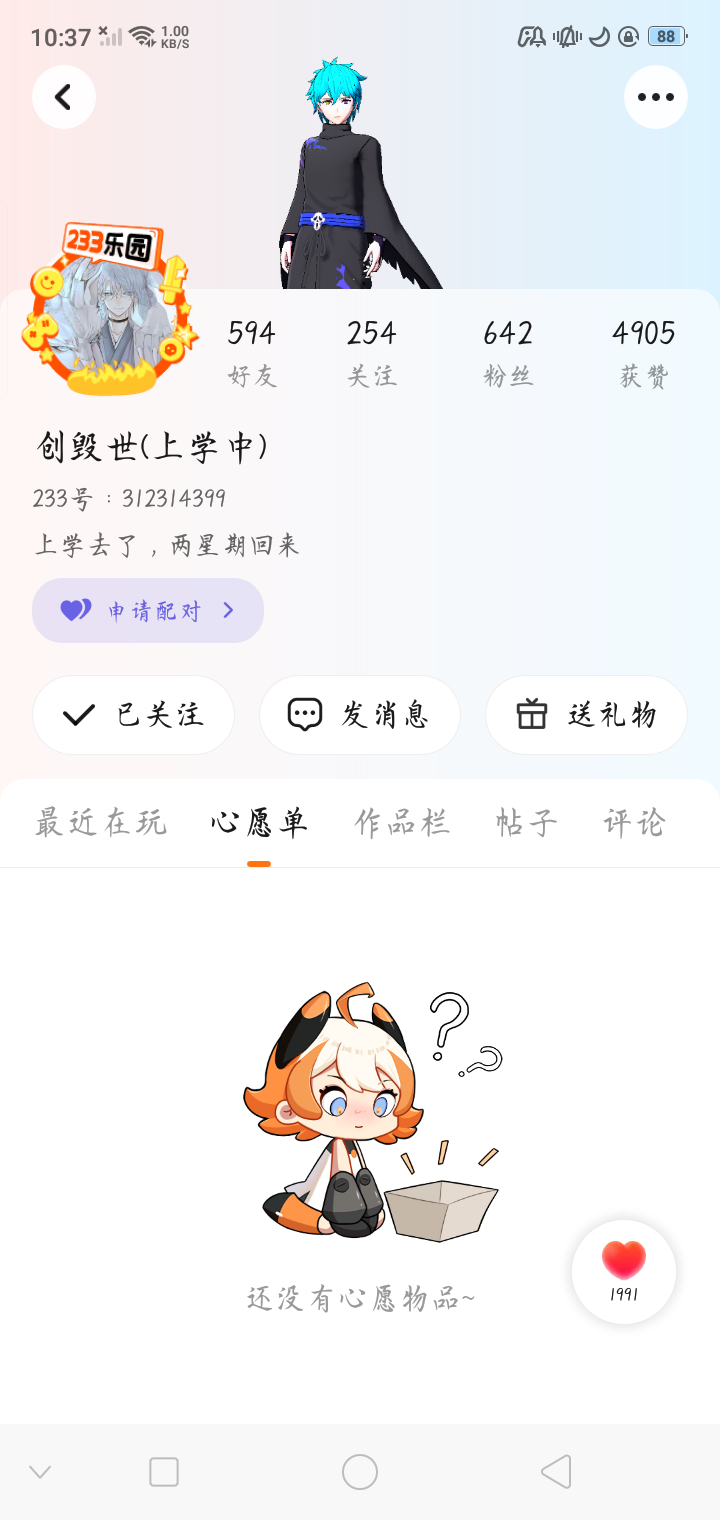
Task: Open the 帖子 posts tab
Action: point(526,823)
